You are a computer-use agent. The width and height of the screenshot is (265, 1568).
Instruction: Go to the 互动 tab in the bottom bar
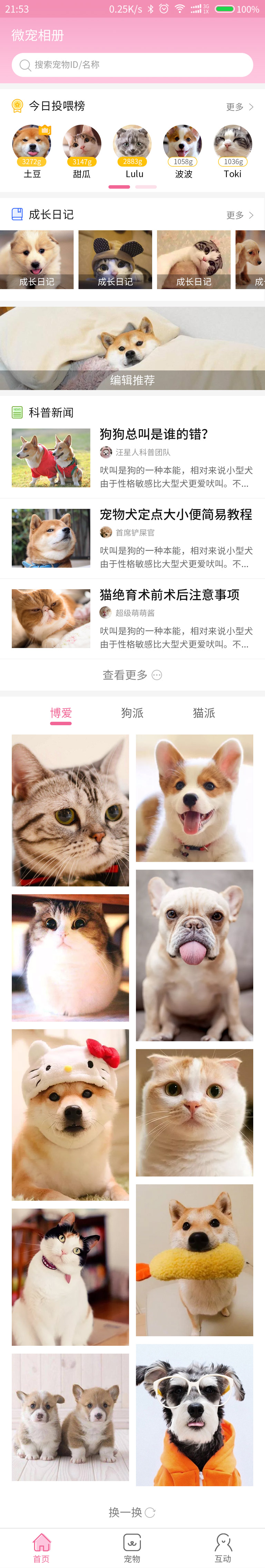pyautogui.click(x=223, y=1548)
